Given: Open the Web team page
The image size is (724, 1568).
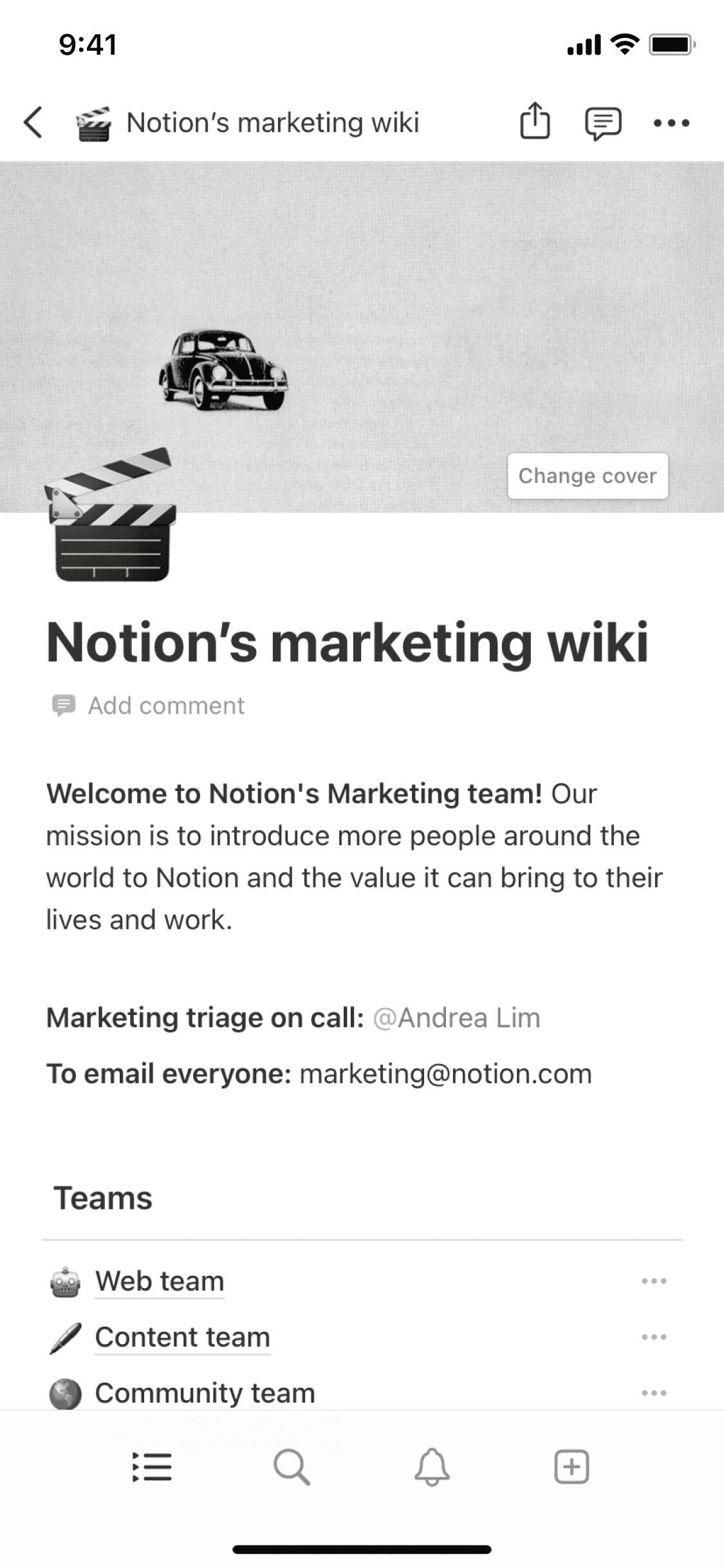Looking at the screenshot, I should [x=160, y=1281].
